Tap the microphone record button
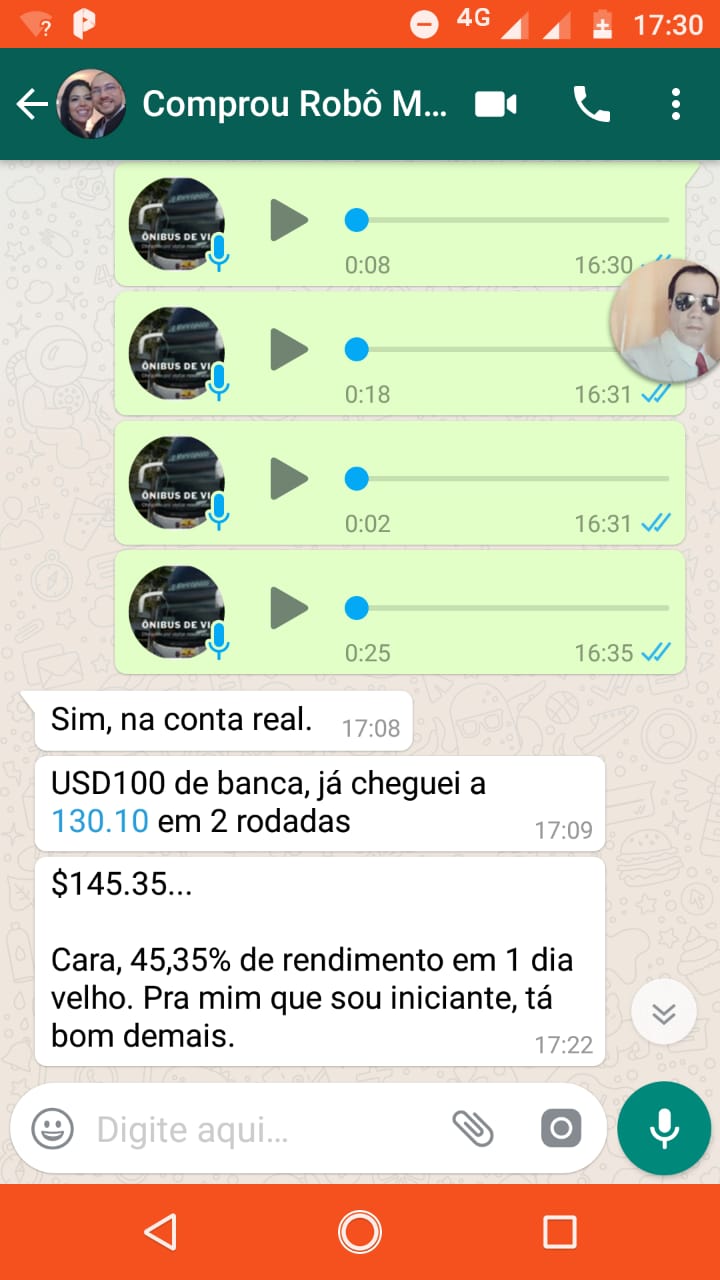Screen dimensions: 720x1280 (x=664, y=1129)
